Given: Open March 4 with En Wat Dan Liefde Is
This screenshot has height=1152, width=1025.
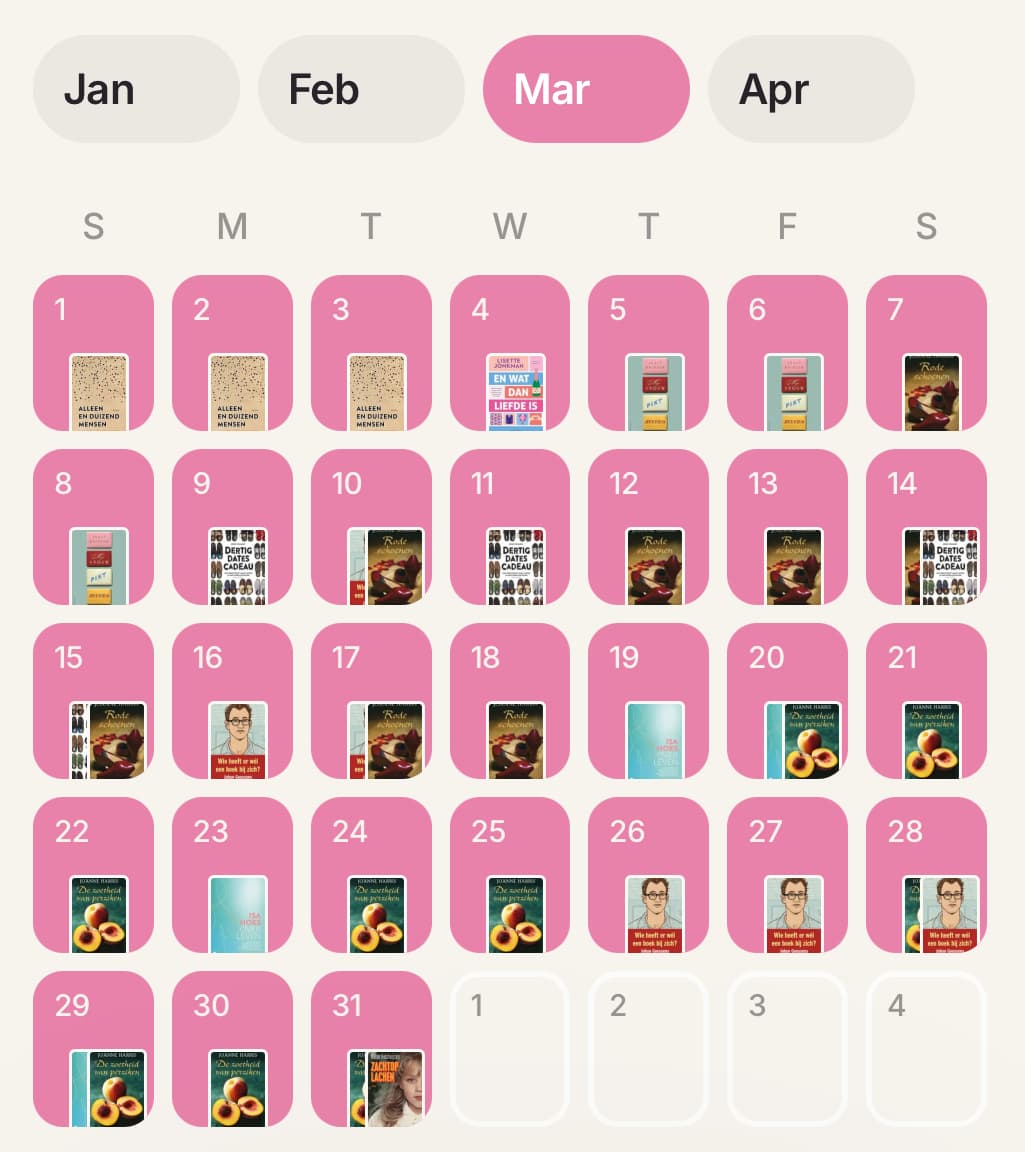Looking at the screenshot, I should tap(510, 353).
